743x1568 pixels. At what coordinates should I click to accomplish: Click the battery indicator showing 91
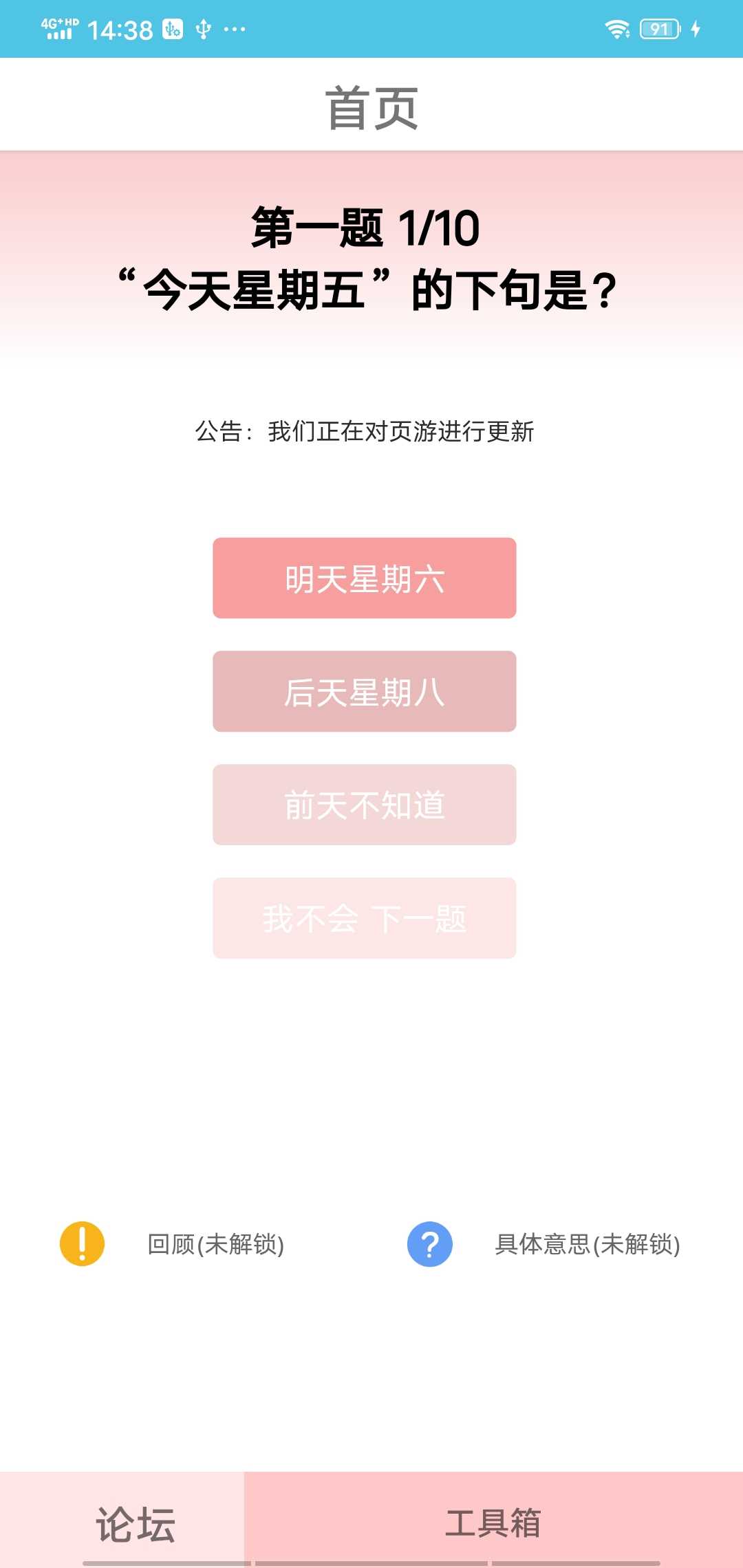coord(658,28)
